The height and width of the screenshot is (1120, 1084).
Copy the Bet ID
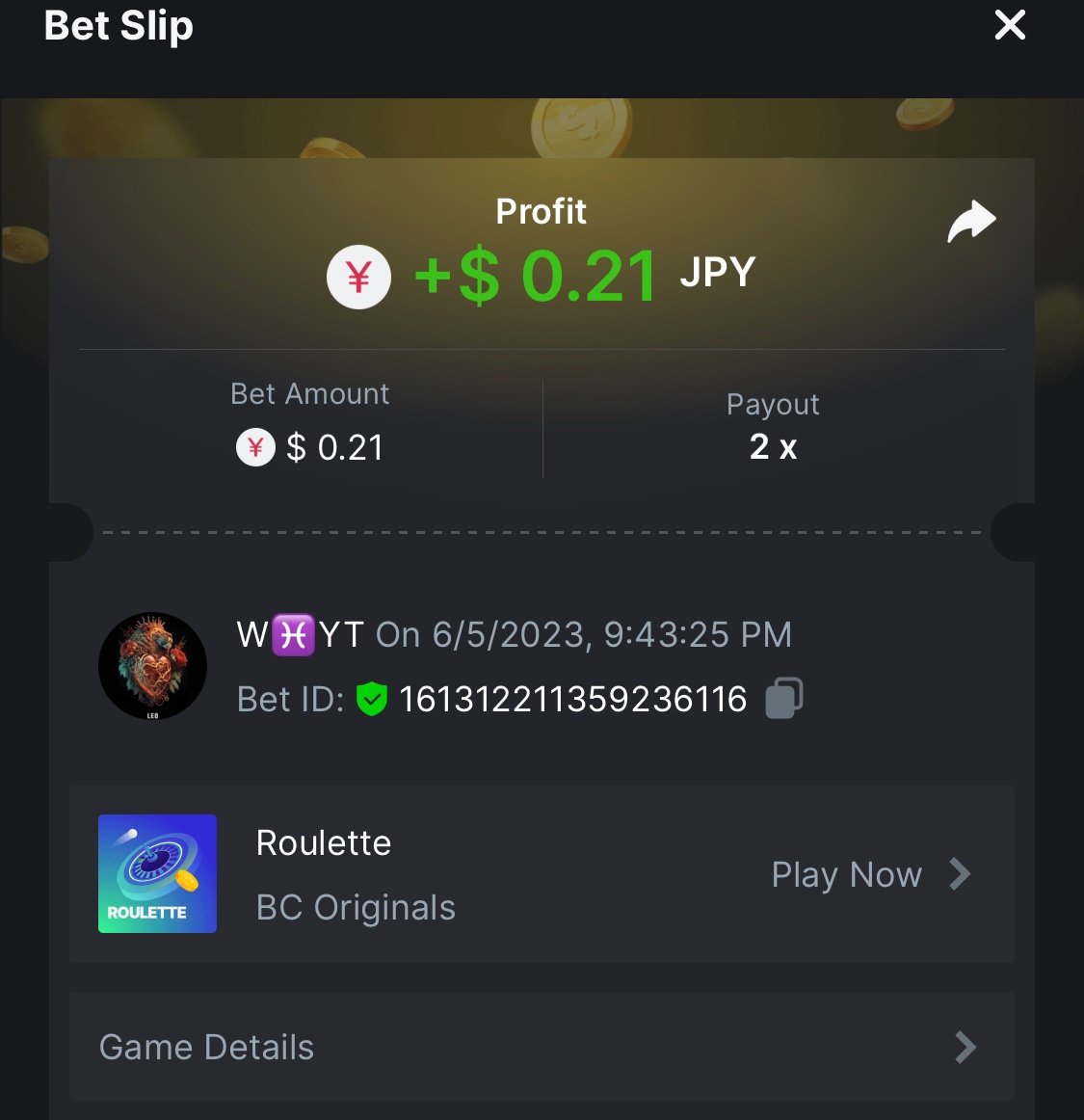tap(783, 698)
